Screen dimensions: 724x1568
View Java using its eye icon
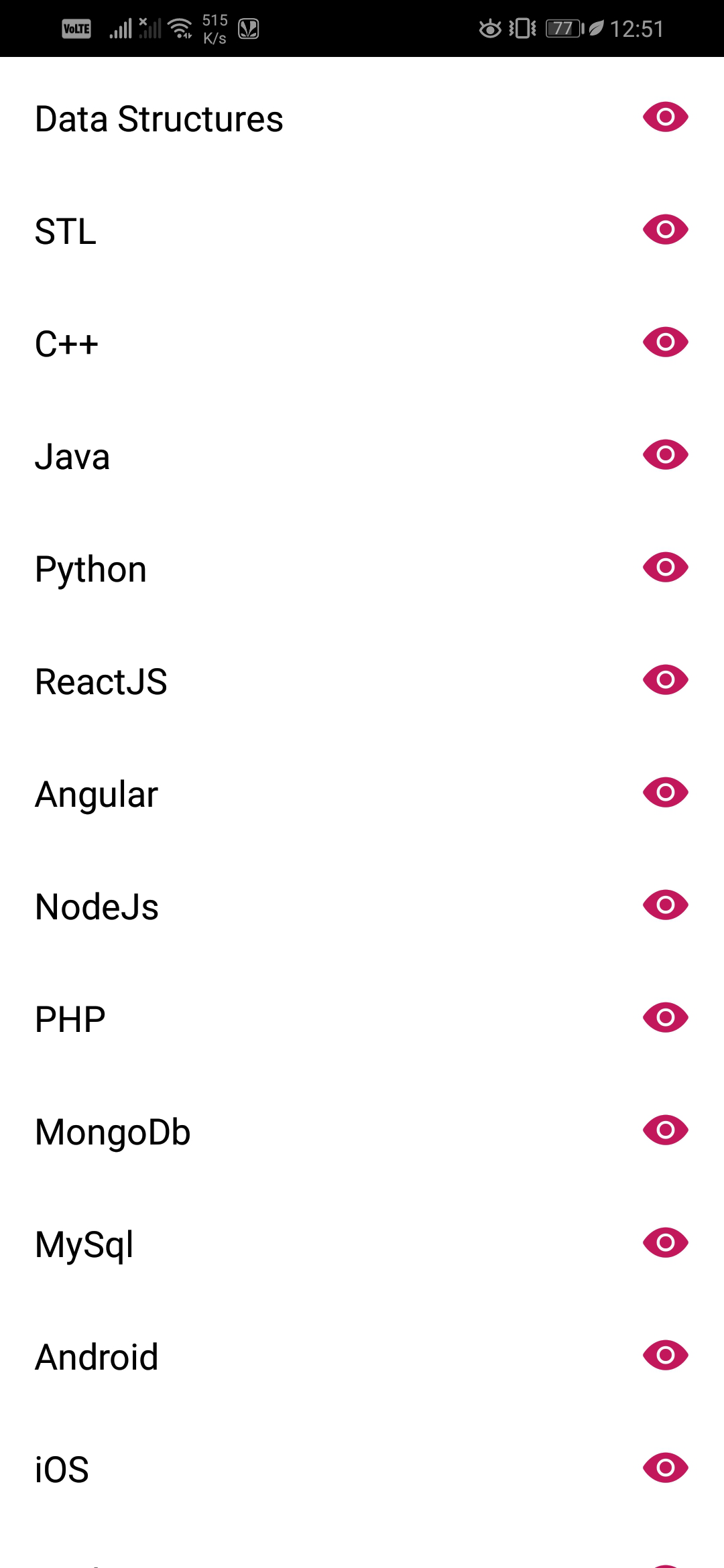665,455
